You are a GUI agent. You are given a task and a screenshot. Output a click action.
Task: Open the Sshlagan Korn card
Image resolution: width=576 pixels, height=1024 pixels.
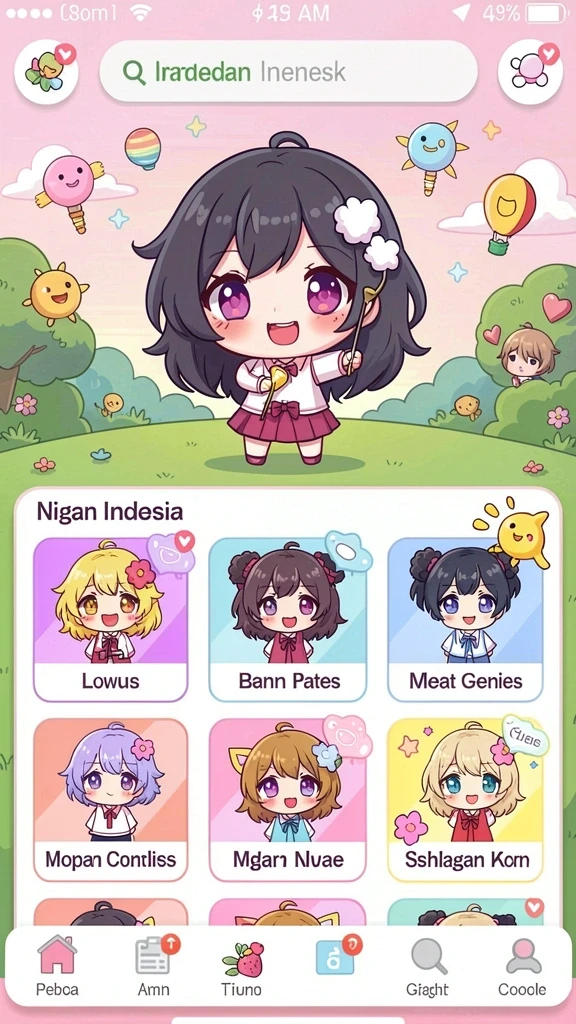pyautogui.click(x=465, y=800)
